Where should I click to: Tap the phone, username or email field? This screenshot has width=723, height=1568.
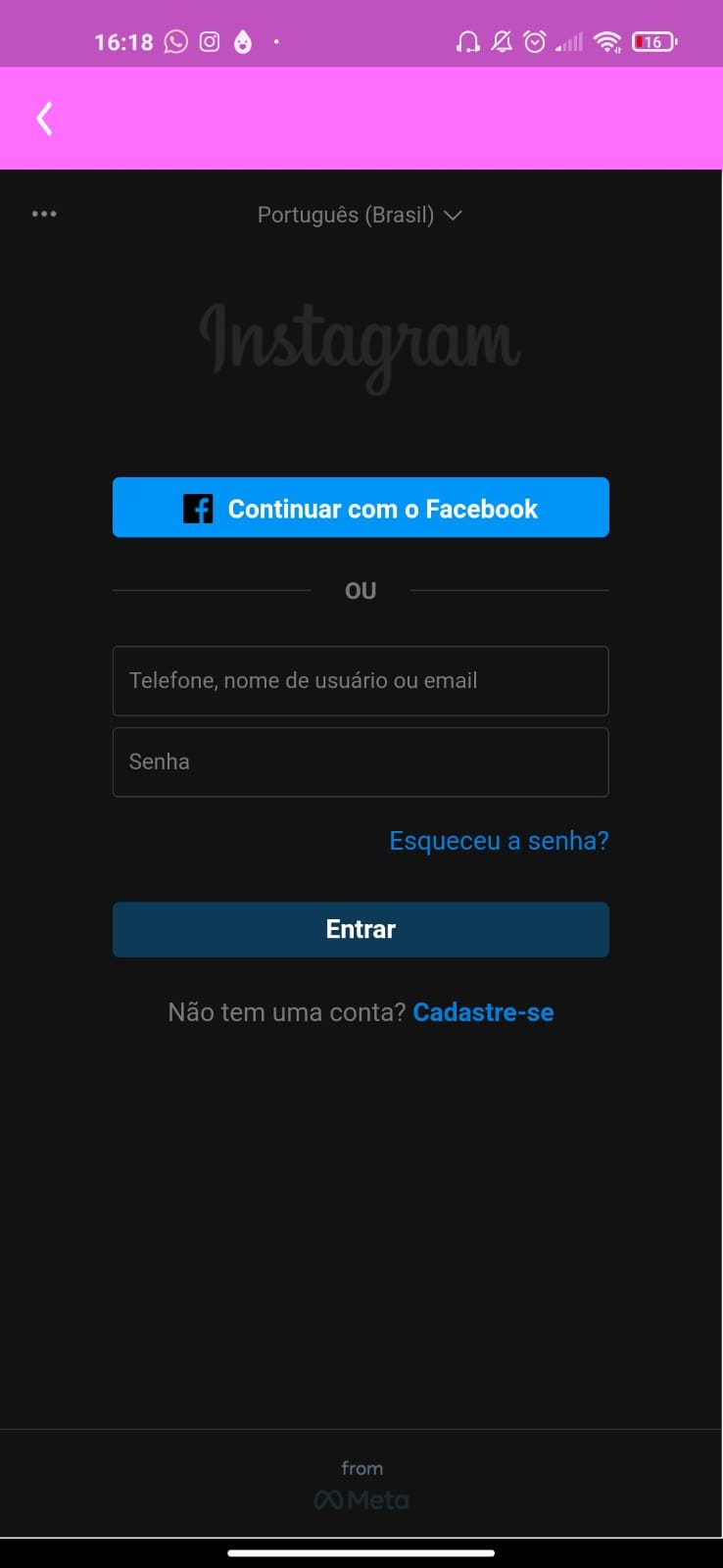[361, 680]
